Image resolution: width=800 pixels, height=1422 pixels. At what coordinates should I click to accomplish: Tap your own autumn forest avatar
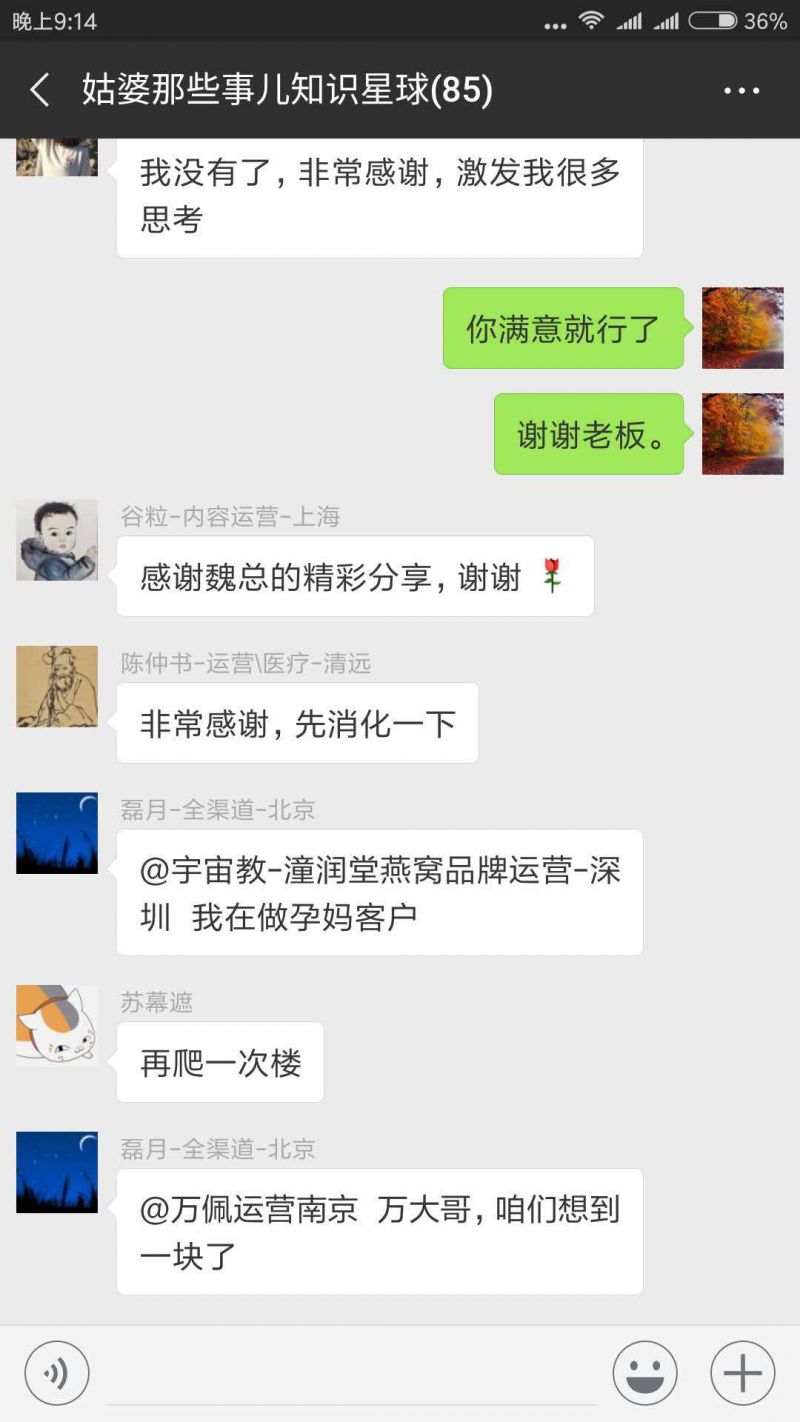pyautogui.click(x=742, y=327)
